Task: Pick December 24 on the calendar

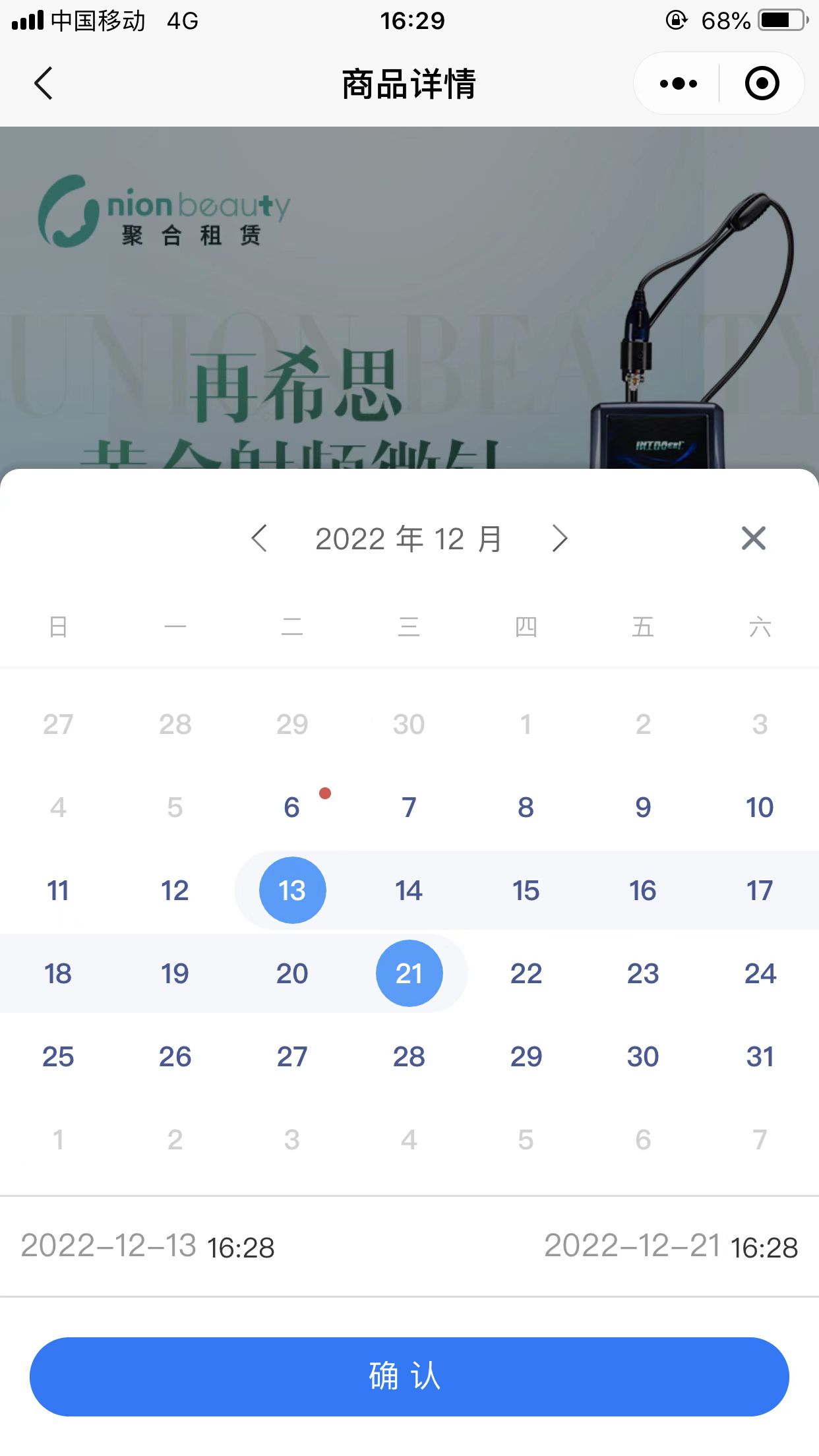Action: click(760, 973)
